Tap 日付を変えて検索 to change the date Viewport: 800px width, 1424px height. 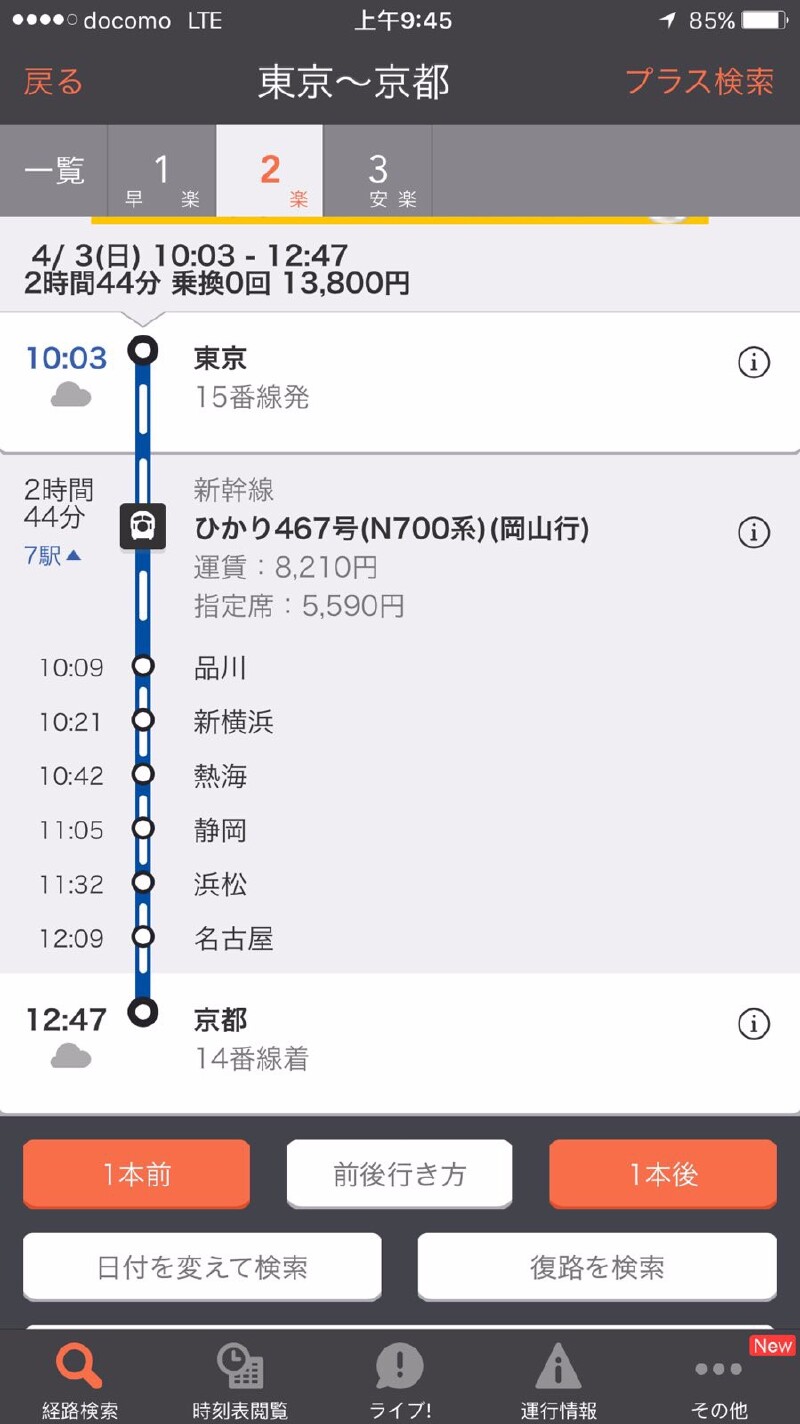(x=202, y=1267)
